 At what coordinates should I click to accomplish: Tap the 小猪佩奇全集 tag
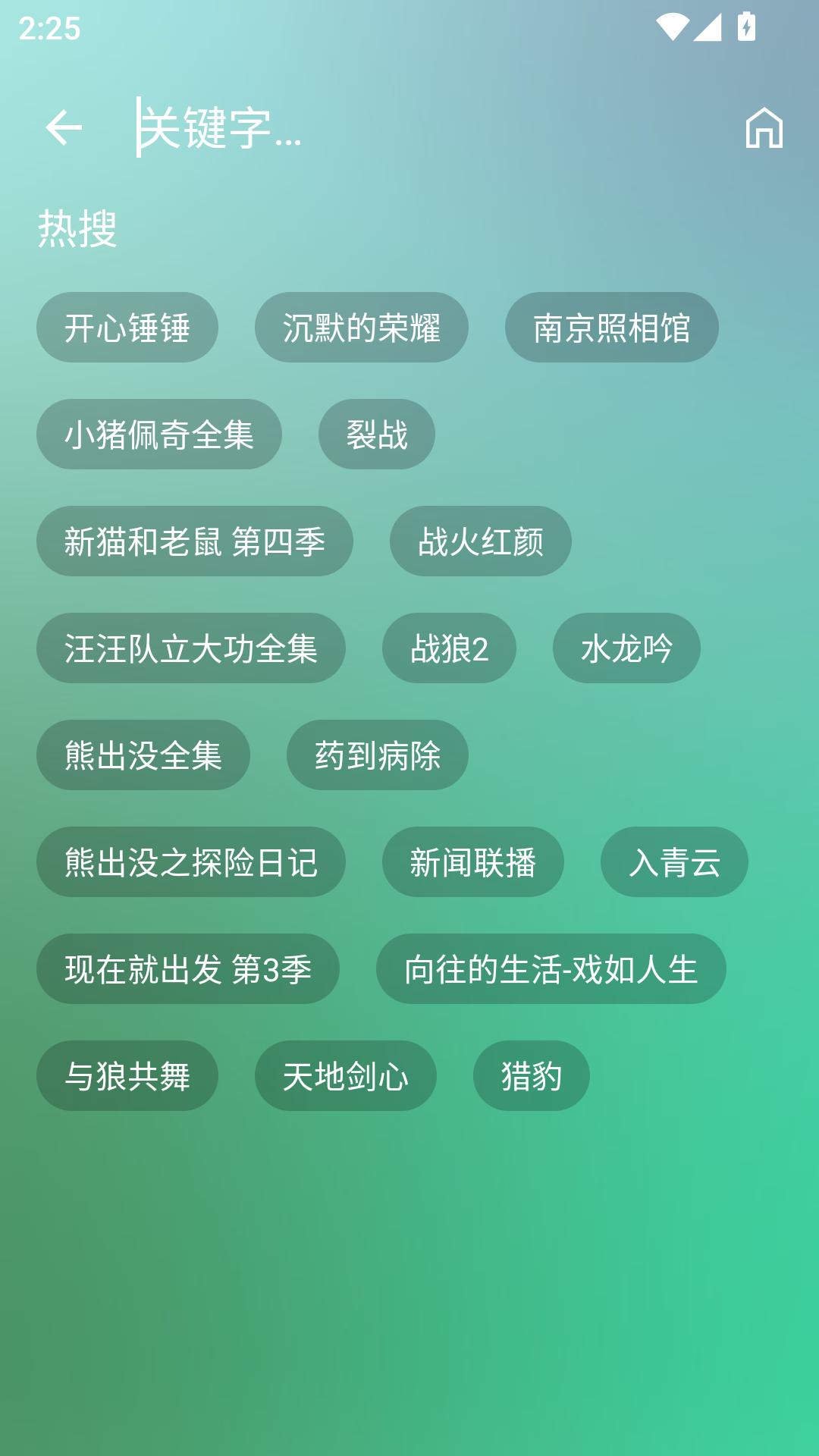click(159, 434)
